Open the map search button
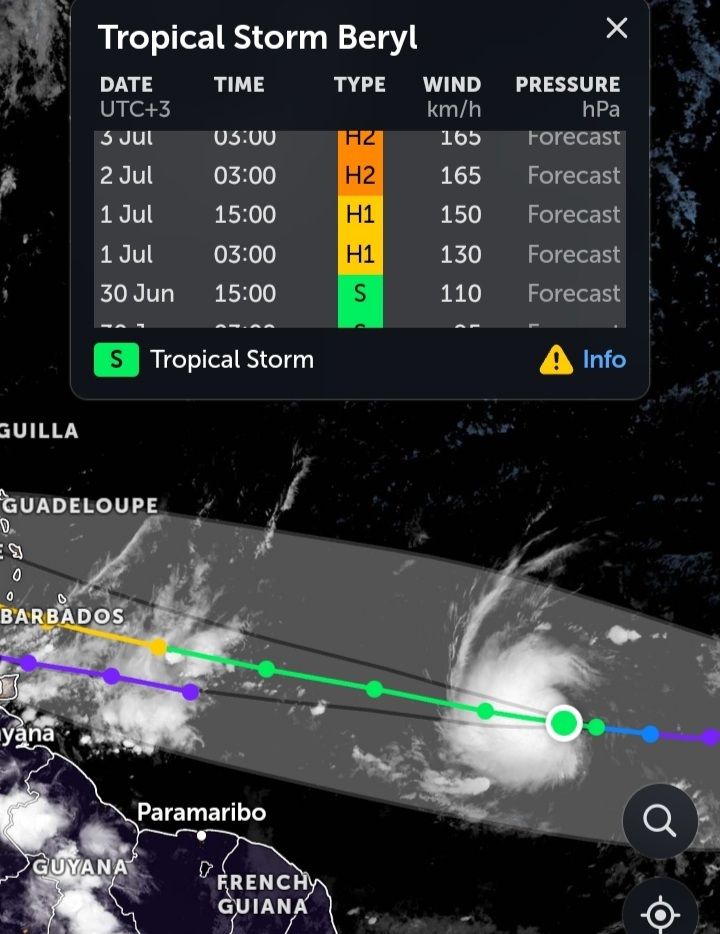The image size is (720, 934). (x=660, y=821)
